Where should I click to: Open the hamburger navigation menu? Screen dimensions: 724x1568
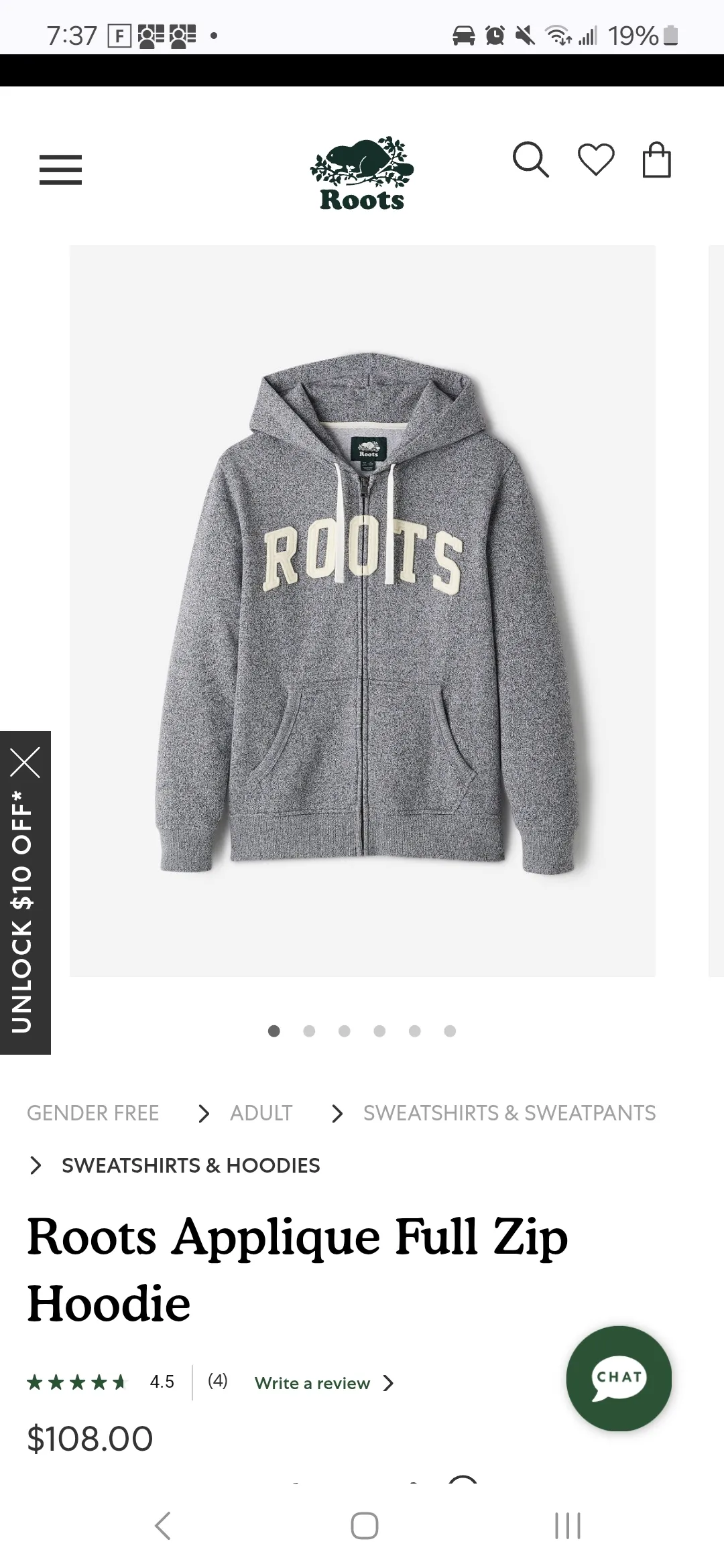[60, 170]
